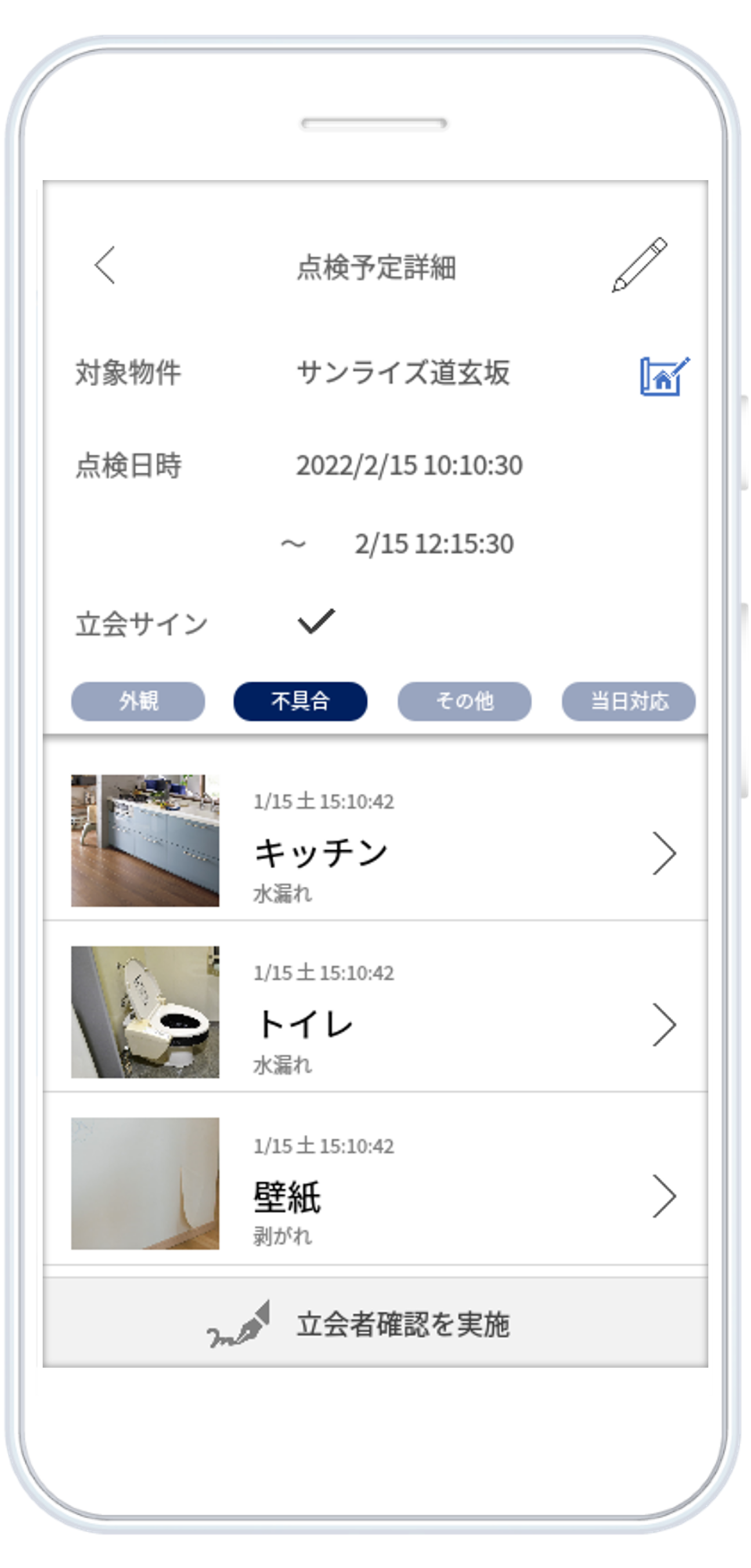Tap the 立会者確認を実施 button
Viewport: 751px width, 1568px height.
coord(374,1325)
